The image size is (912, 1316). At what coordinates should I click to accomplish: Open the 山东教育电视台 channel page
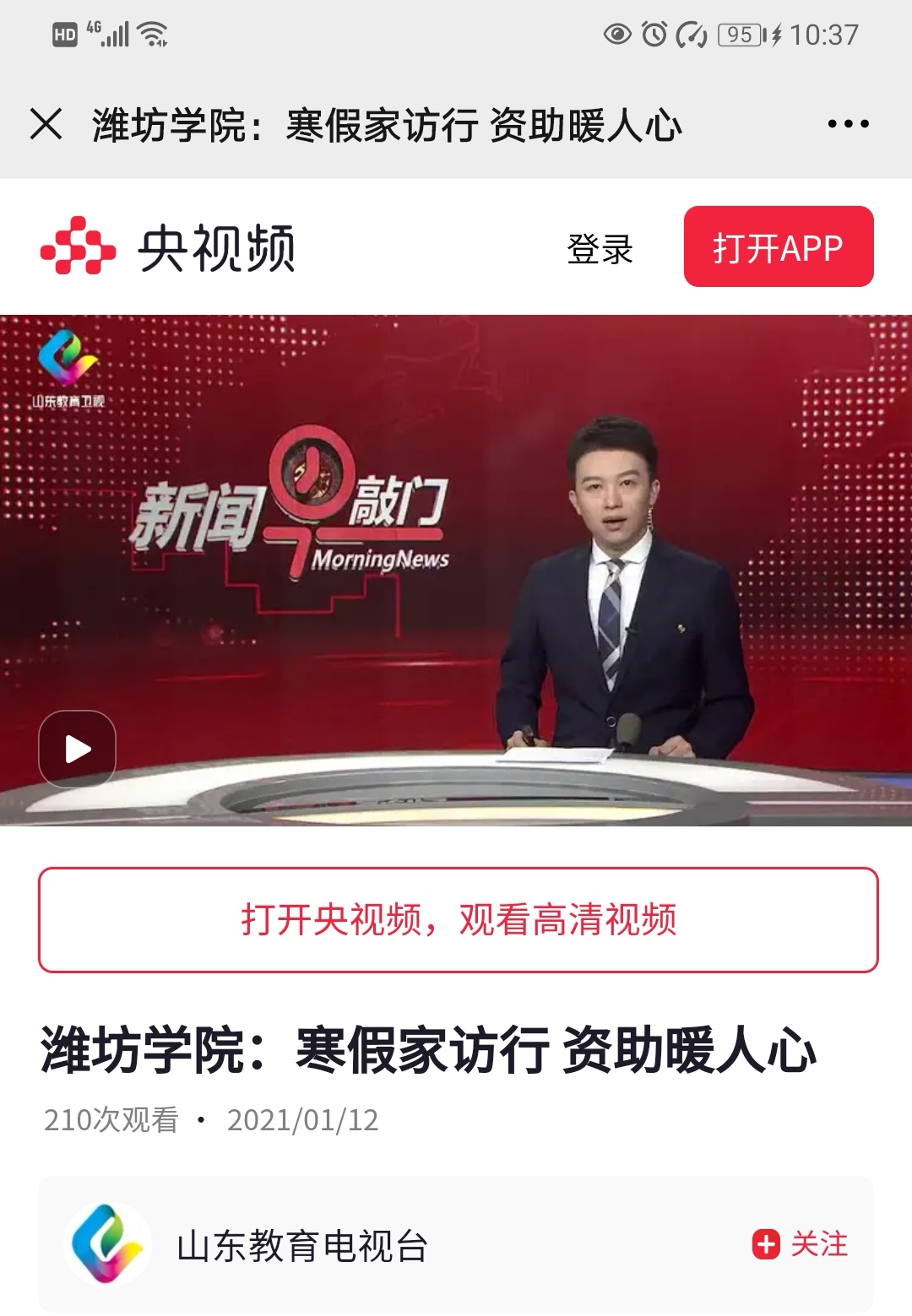pos(301,1246)
